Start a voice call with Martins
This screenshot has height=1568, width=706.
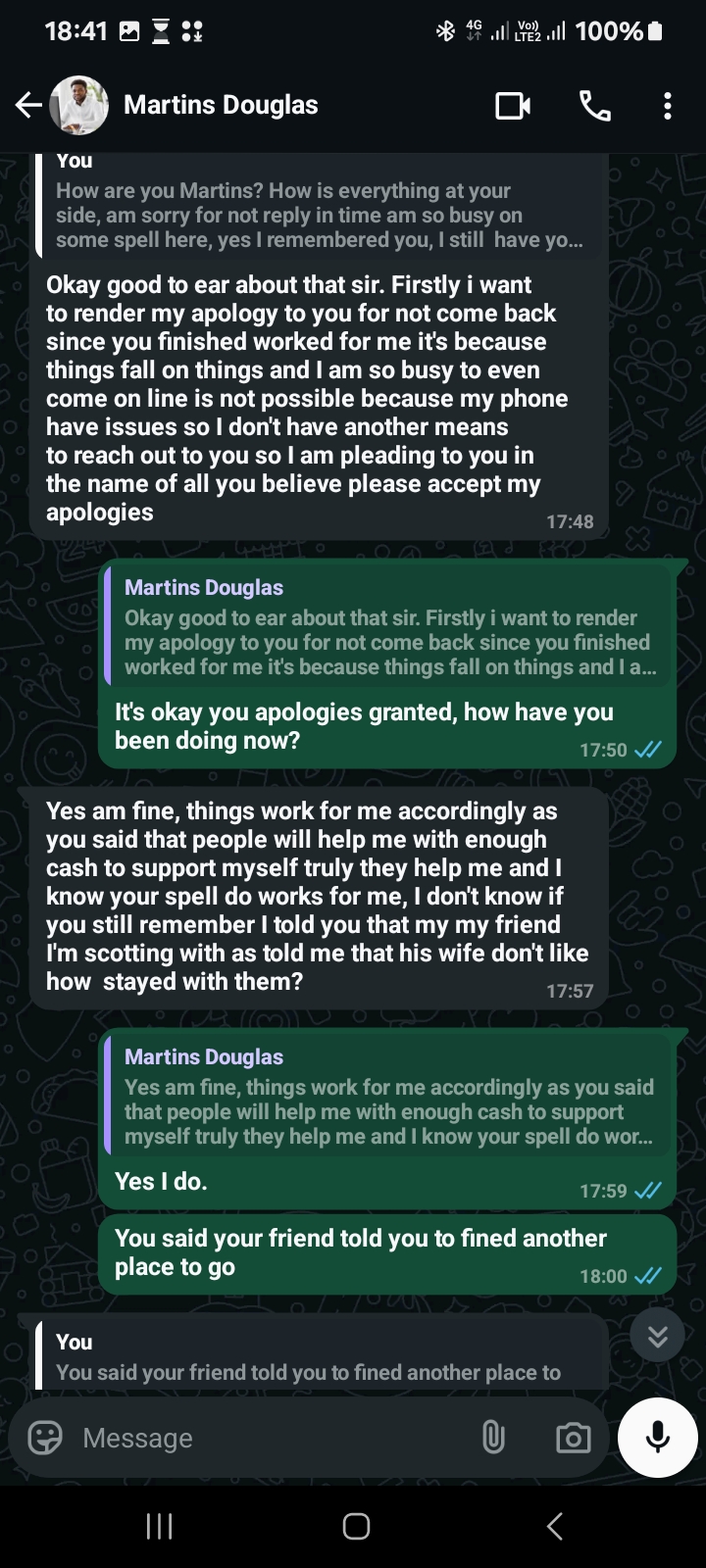595,105
